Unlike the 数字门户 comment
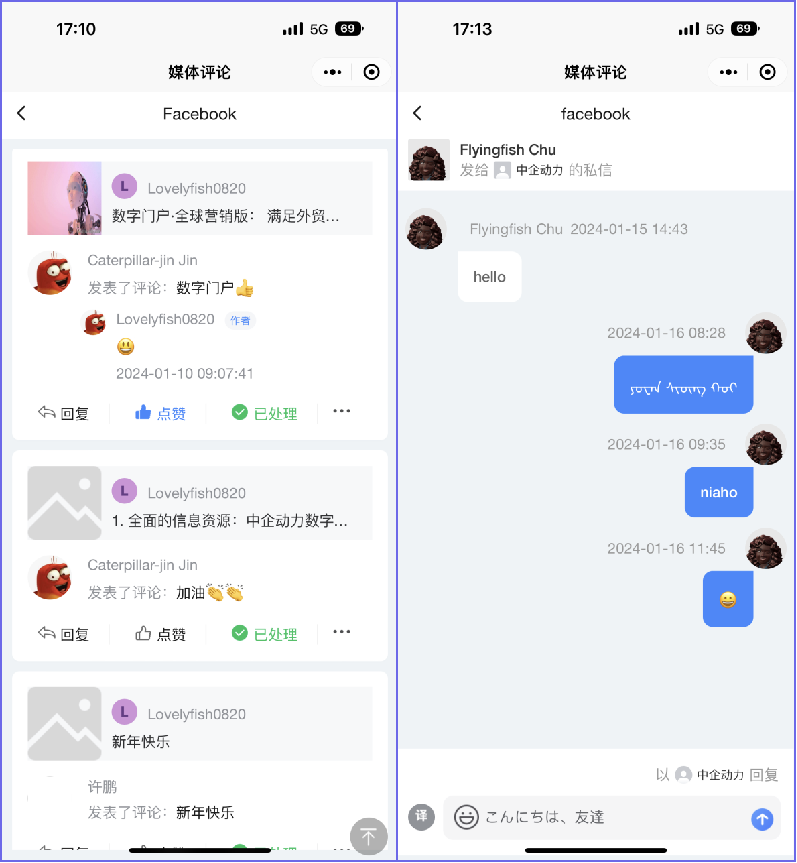This screenshot has width=797, height=863. pyautogui.click(x=160, y=413)
